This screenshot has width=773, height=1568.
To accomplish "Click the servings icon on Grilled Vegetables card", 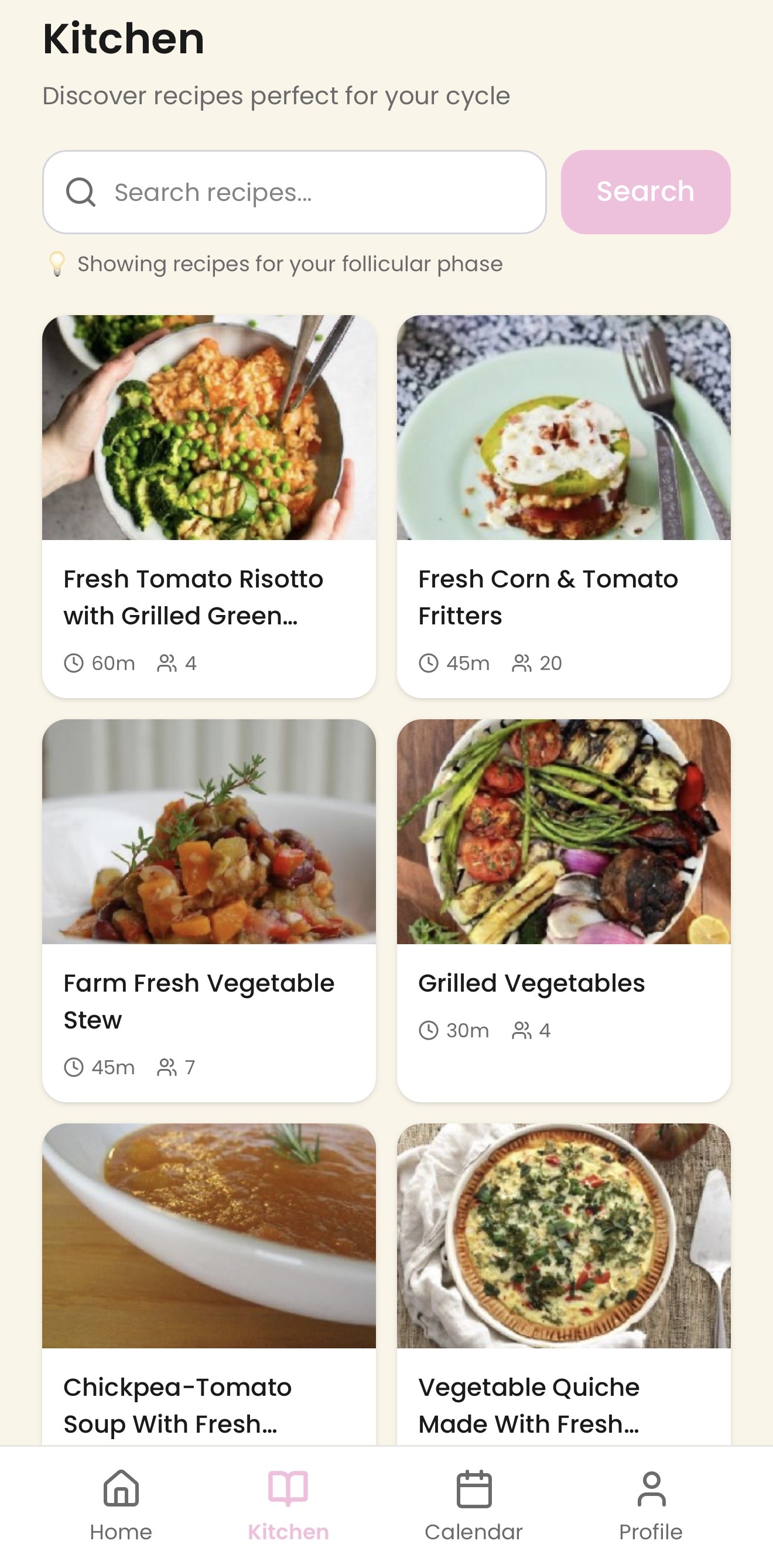I will tap(522, 1030).
